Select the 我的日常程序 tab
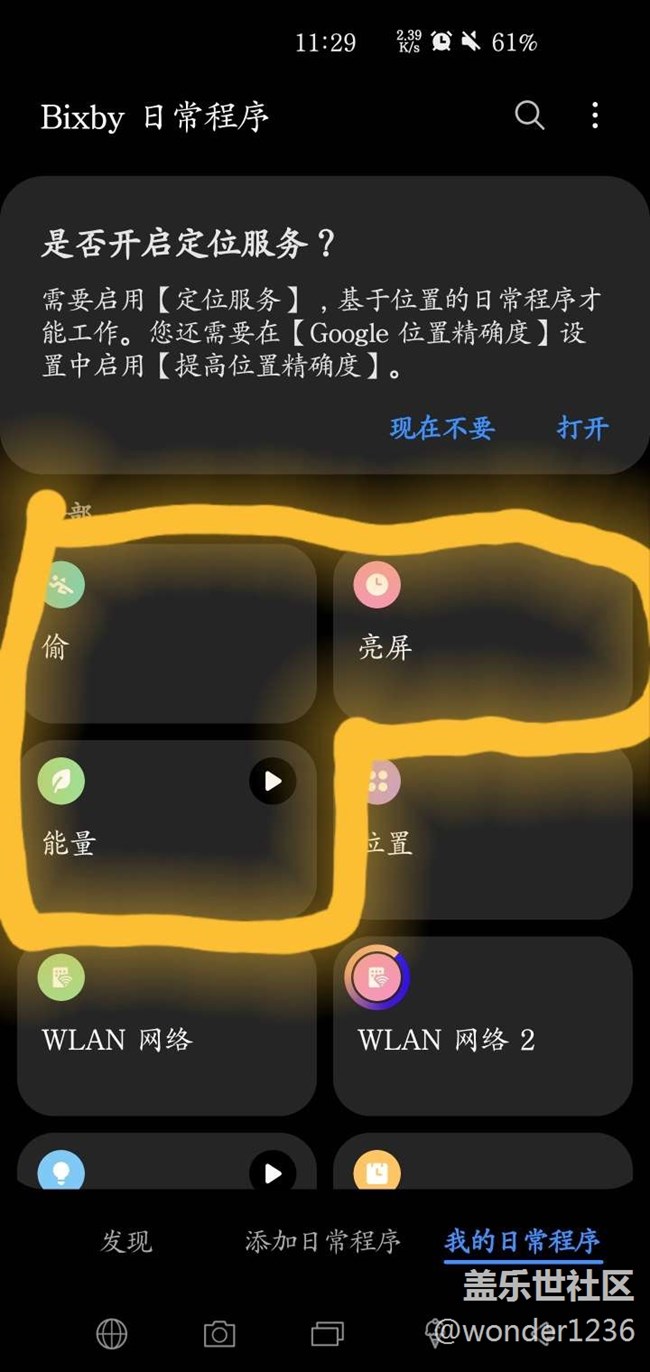 [x=522, y=1241]
